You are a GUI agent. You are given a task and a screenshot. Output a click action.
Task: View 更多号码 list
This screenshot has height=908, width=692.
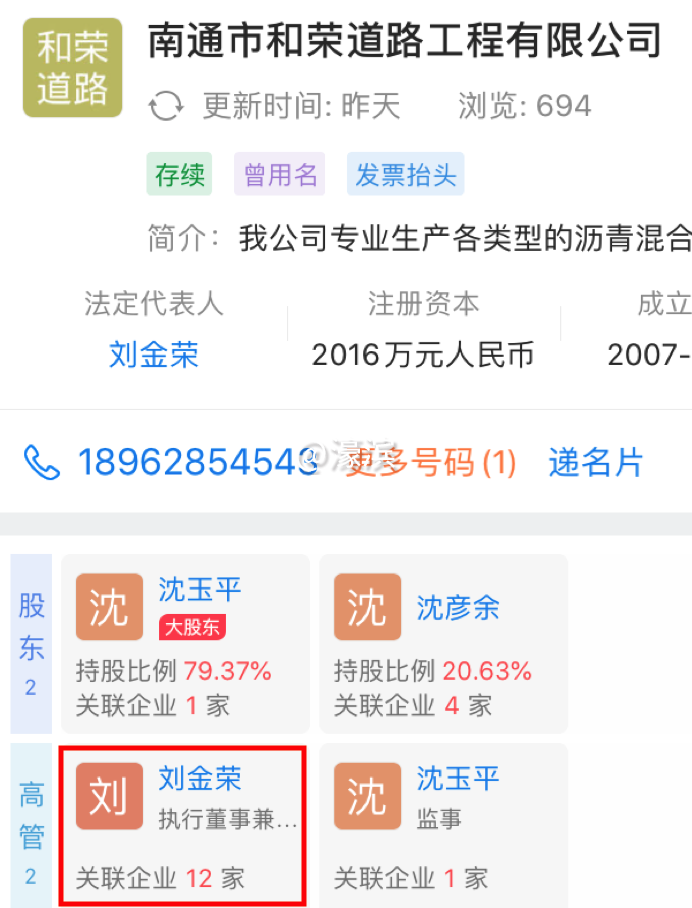pos(430,462)
